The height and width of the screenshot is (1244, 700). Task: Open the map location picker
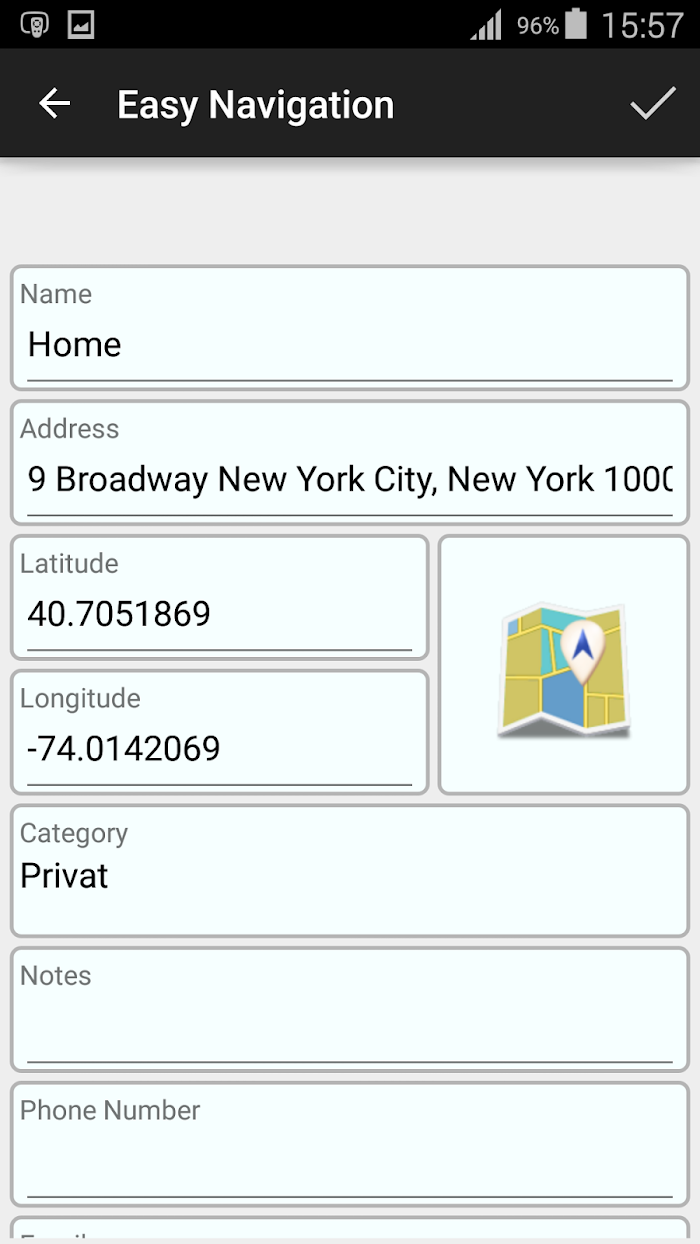pos(564,665)
